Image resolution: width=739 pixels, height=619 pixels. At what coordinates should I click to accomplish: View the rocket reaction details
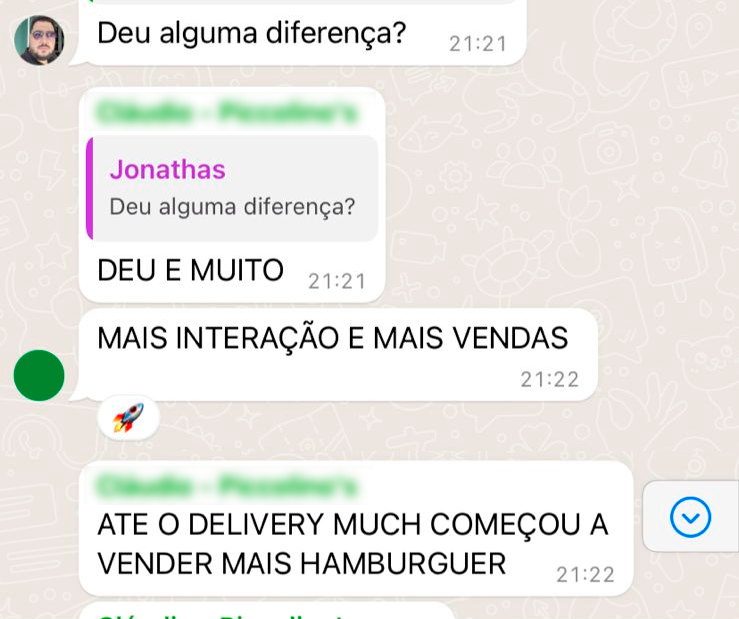click(x=128, y=417)
